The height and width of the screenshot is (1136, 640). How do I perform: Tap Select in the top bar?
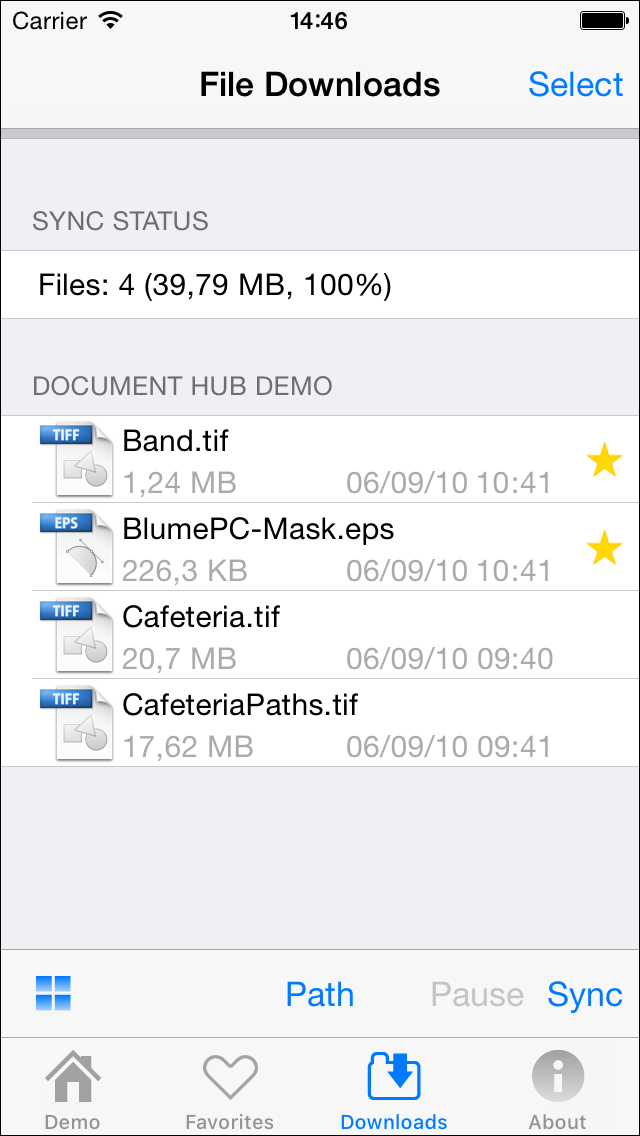(x=575, y=85)
